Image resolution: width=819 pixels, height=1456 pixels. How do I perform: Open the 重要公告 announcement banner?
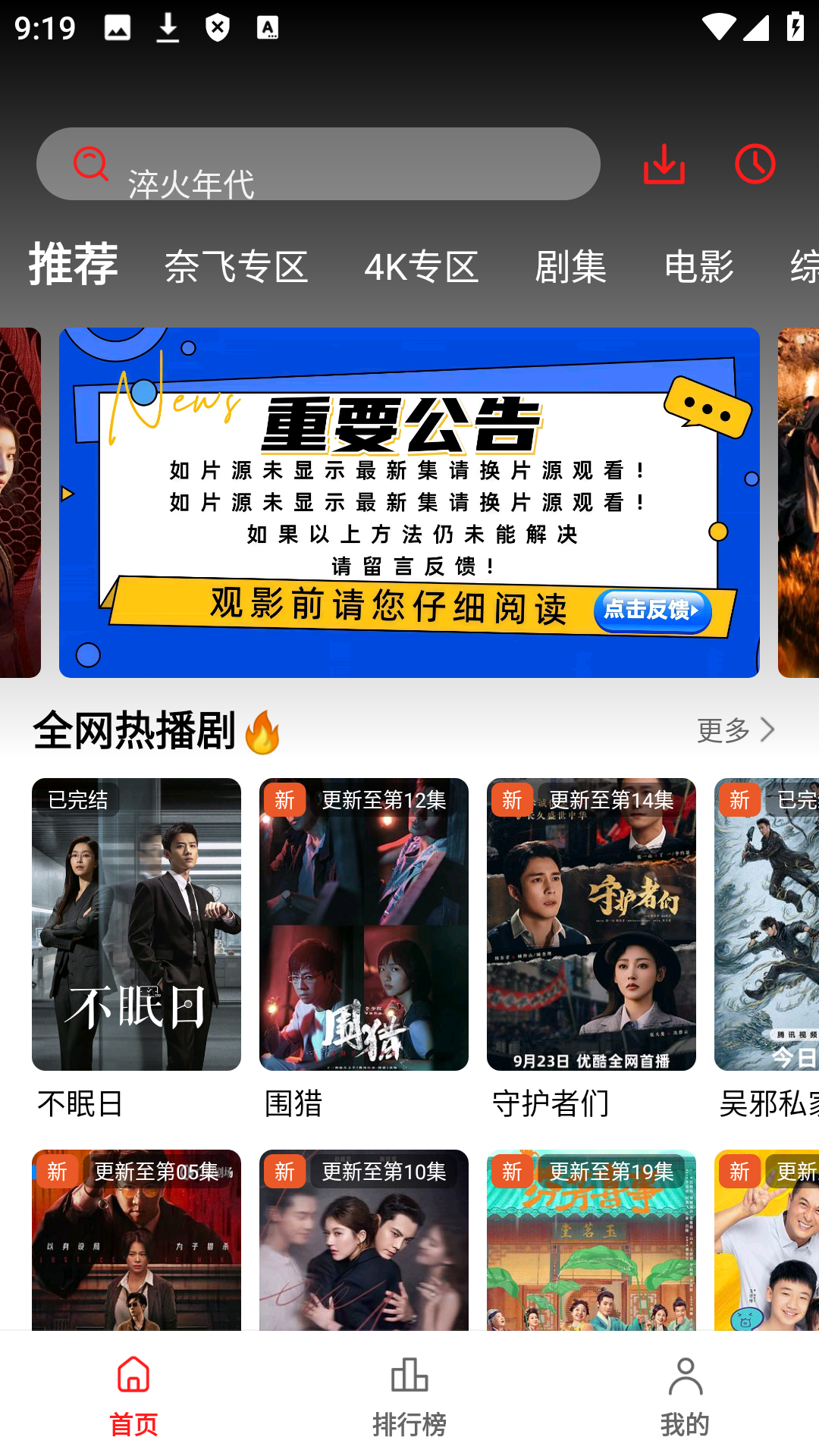[x=409, y=502]
